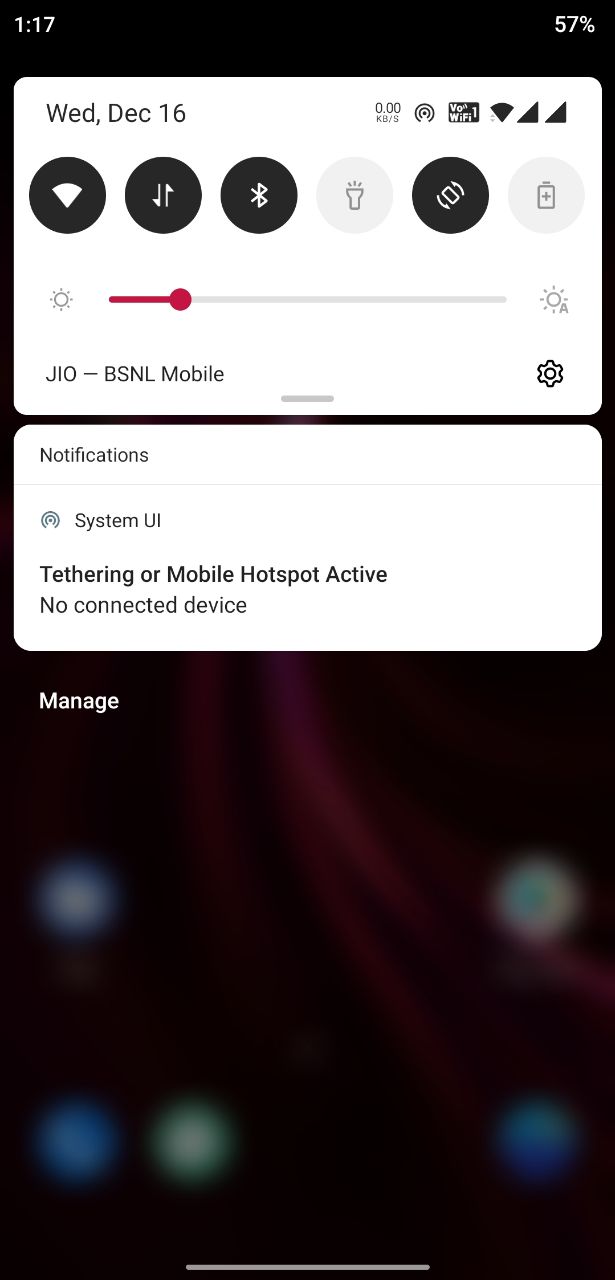Screen dimensions: 615x1280
Task: Toggle the auto-rotate quick setting
Action: tap(450, 195)
